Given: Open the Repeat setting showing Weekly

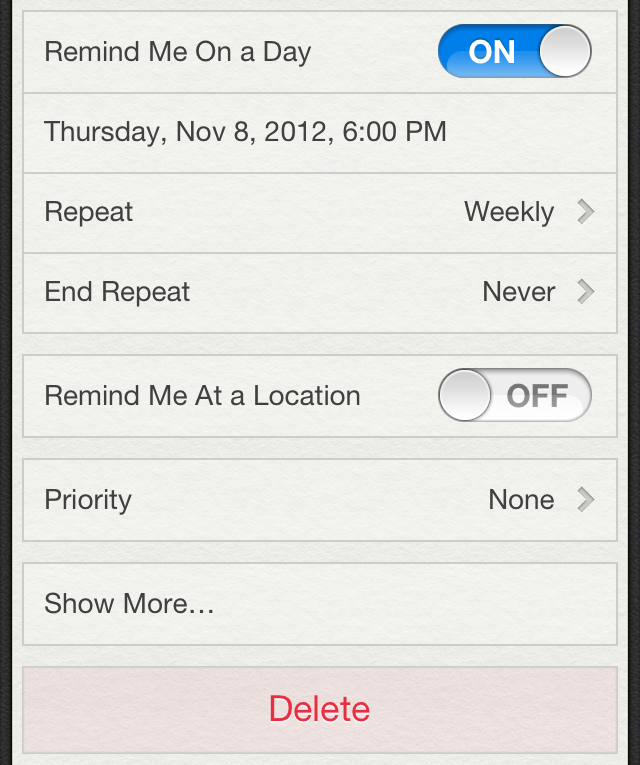Looking at the screenshot, I should 320,212.
